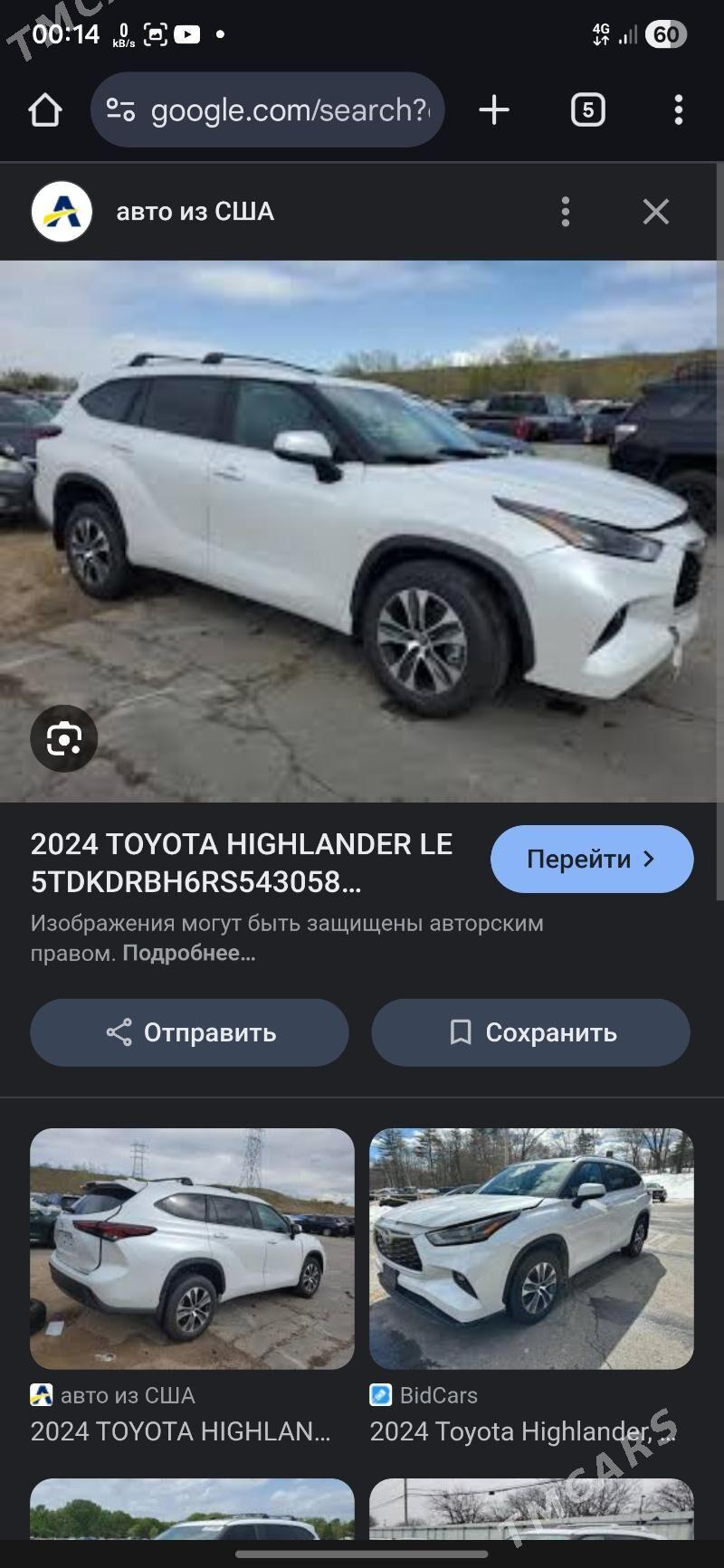The width and height of the screenshot is (724, 1568).
Task: Close the image preview with the X
Action: click(x=655, y=212)
